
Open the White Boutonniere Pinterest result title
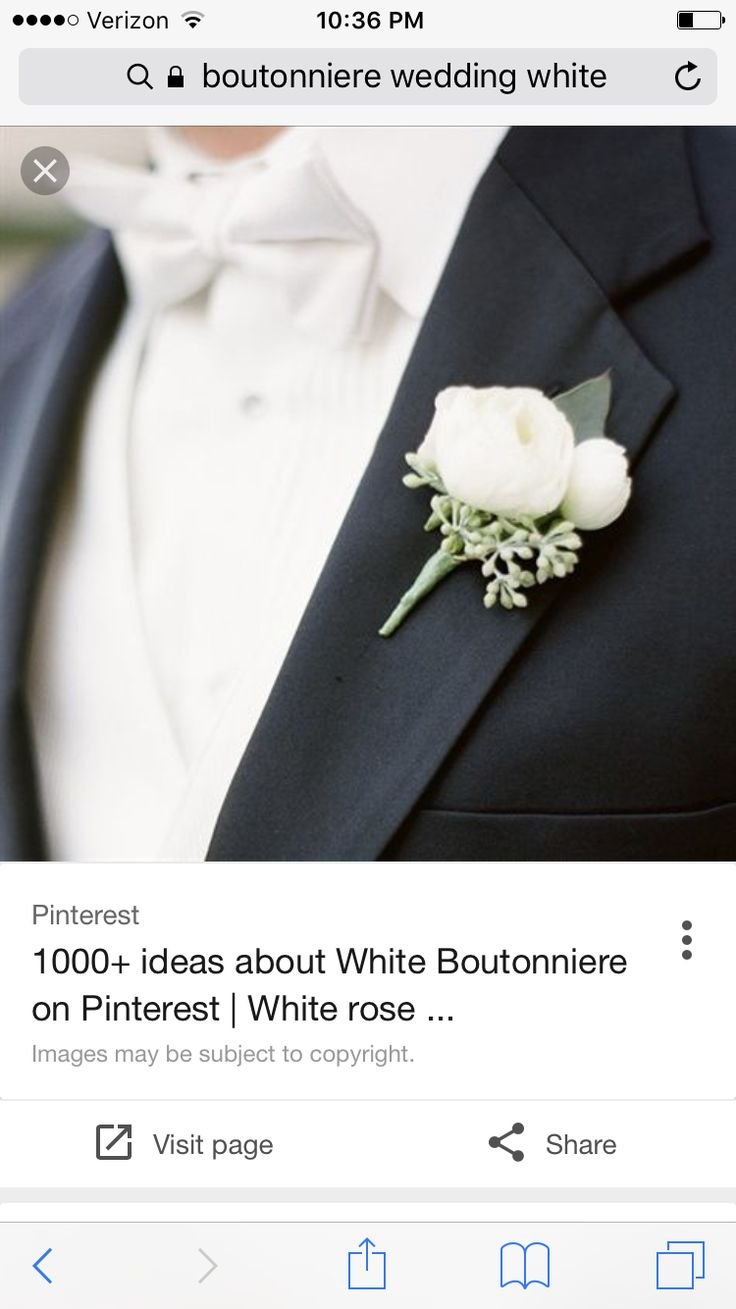(330, 984)
